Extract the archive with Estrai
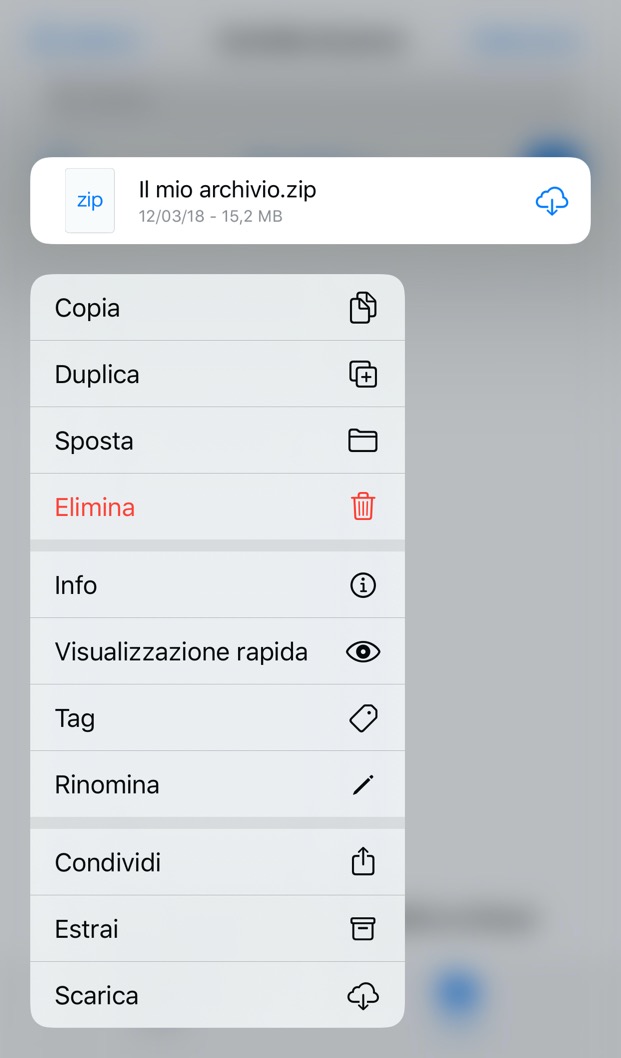The image size is (621, 1058). 217,929
